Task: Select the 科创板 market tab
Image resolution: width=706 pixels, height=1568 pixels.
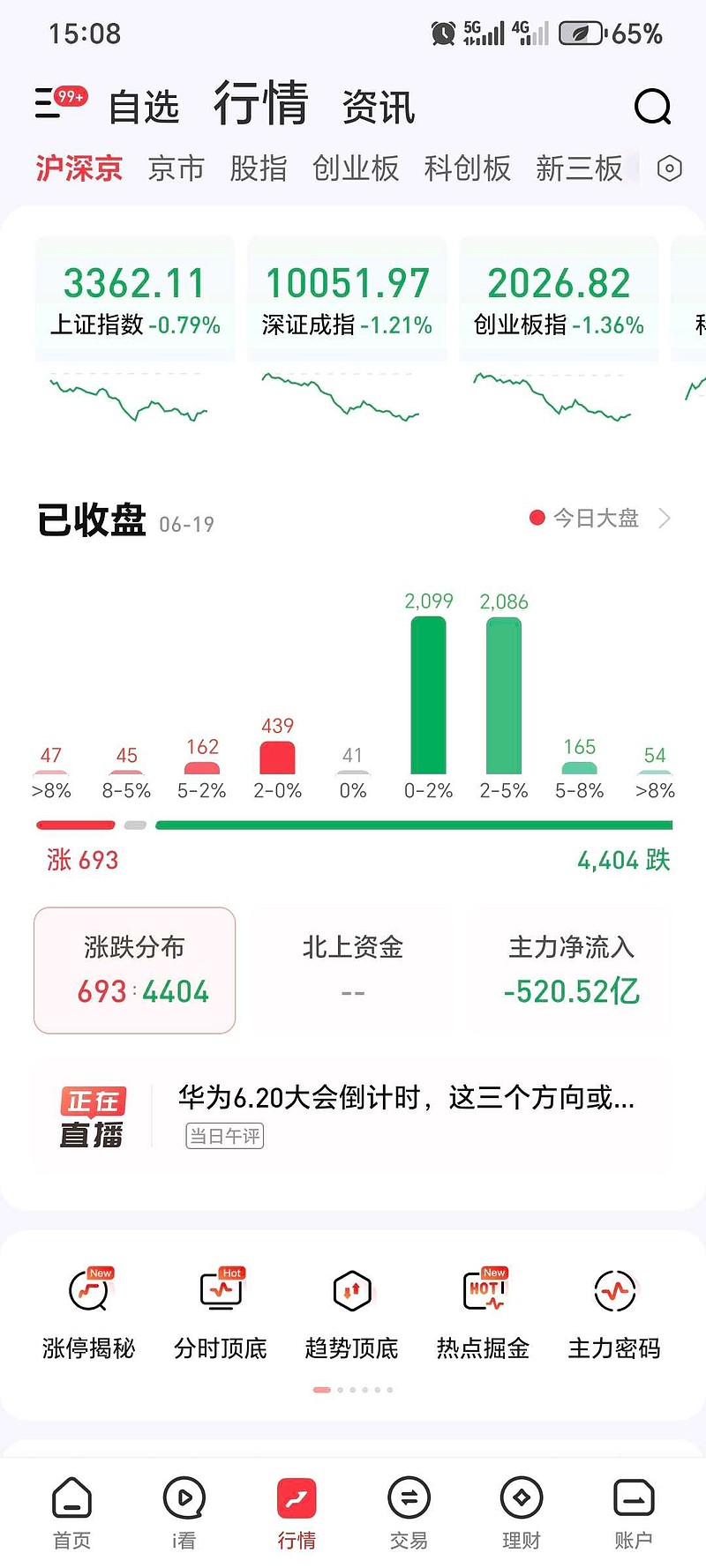Action: point(467,168)
